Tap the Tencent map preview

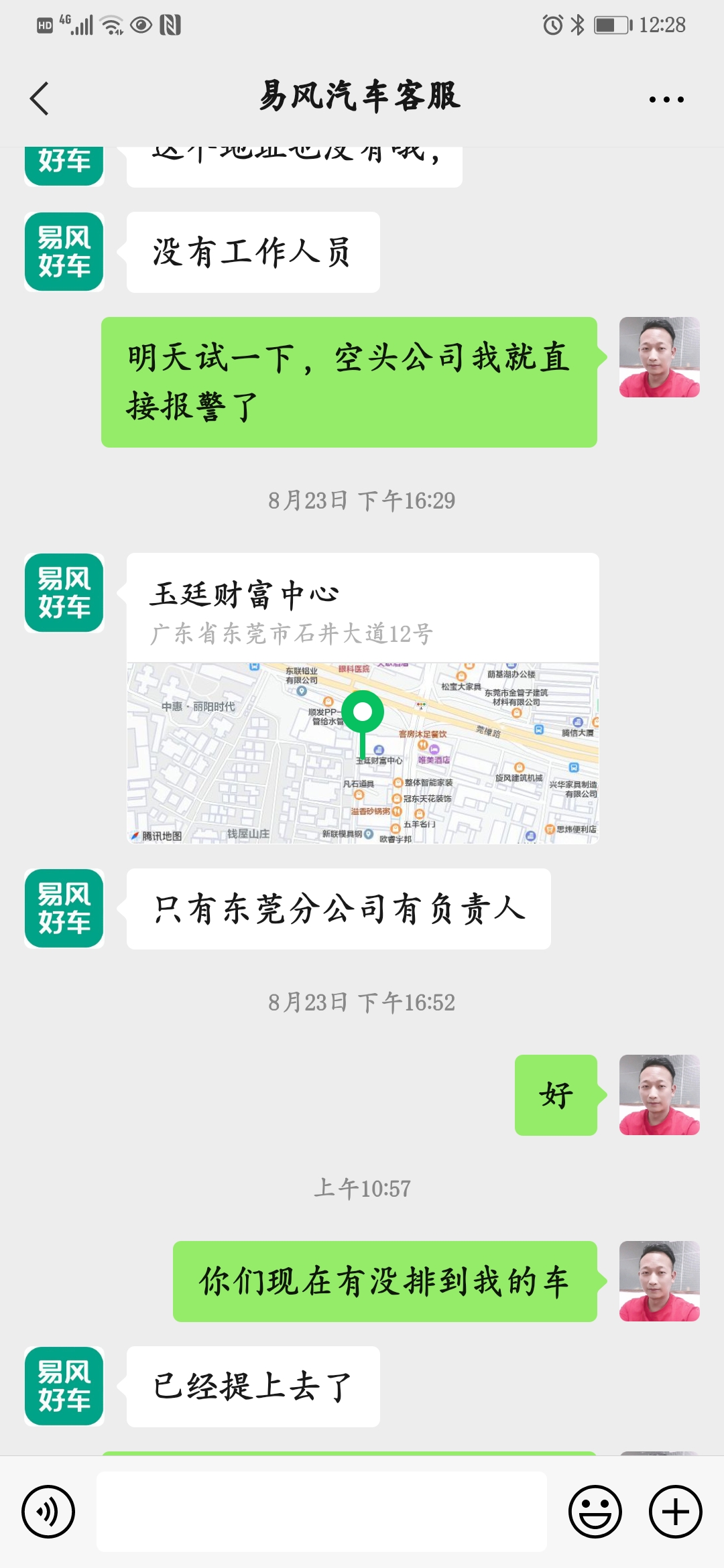pyautogui.click(x=362, y=750)
